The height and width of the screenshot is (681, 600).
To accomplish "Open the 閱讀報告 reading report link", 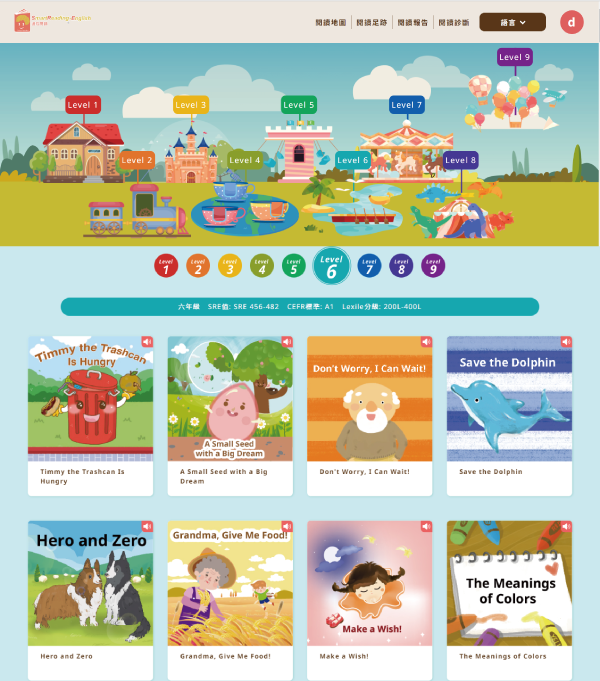I will (414, 22).
